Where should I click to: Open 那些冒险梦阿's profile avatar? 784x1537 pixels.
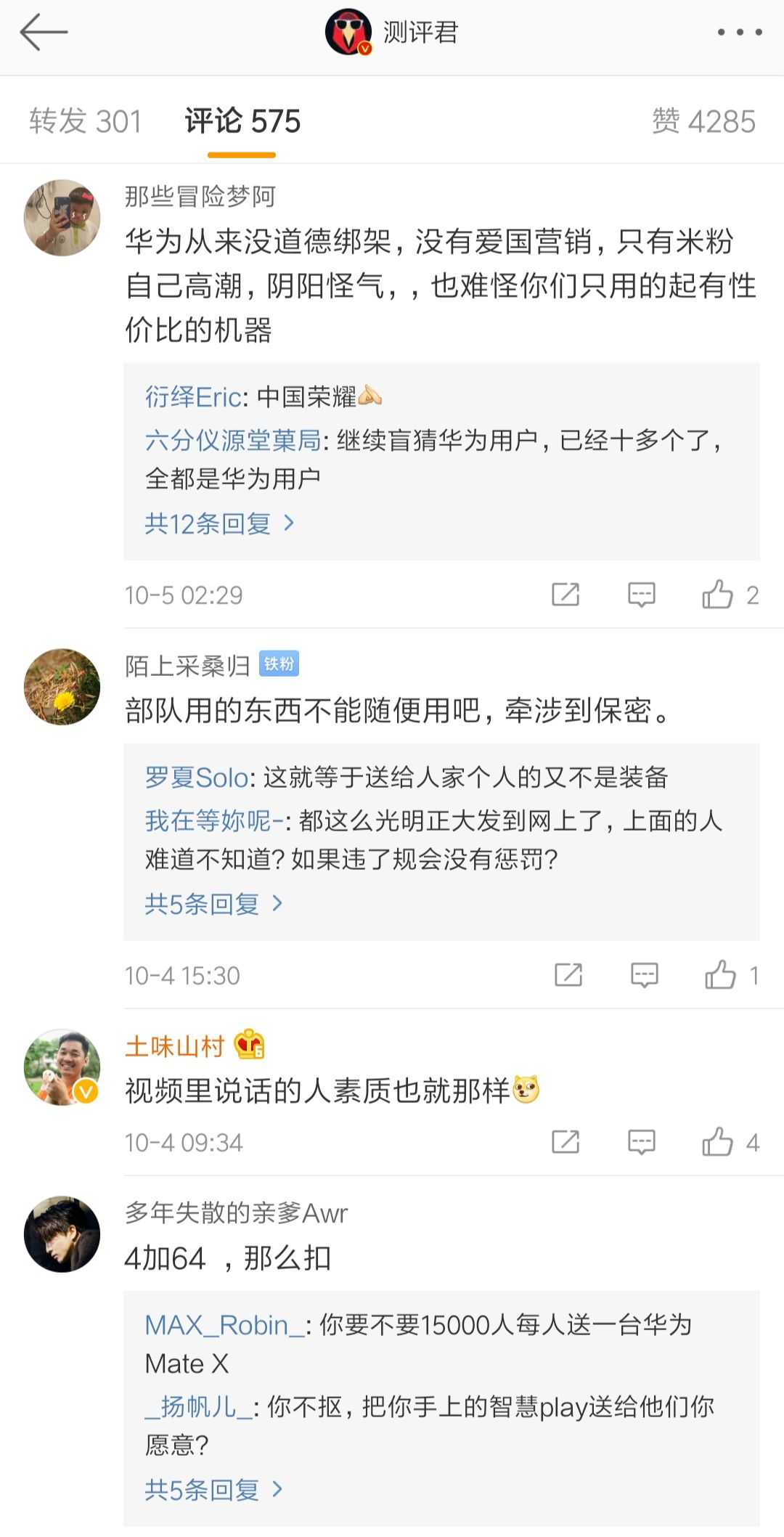coord(62,218)
